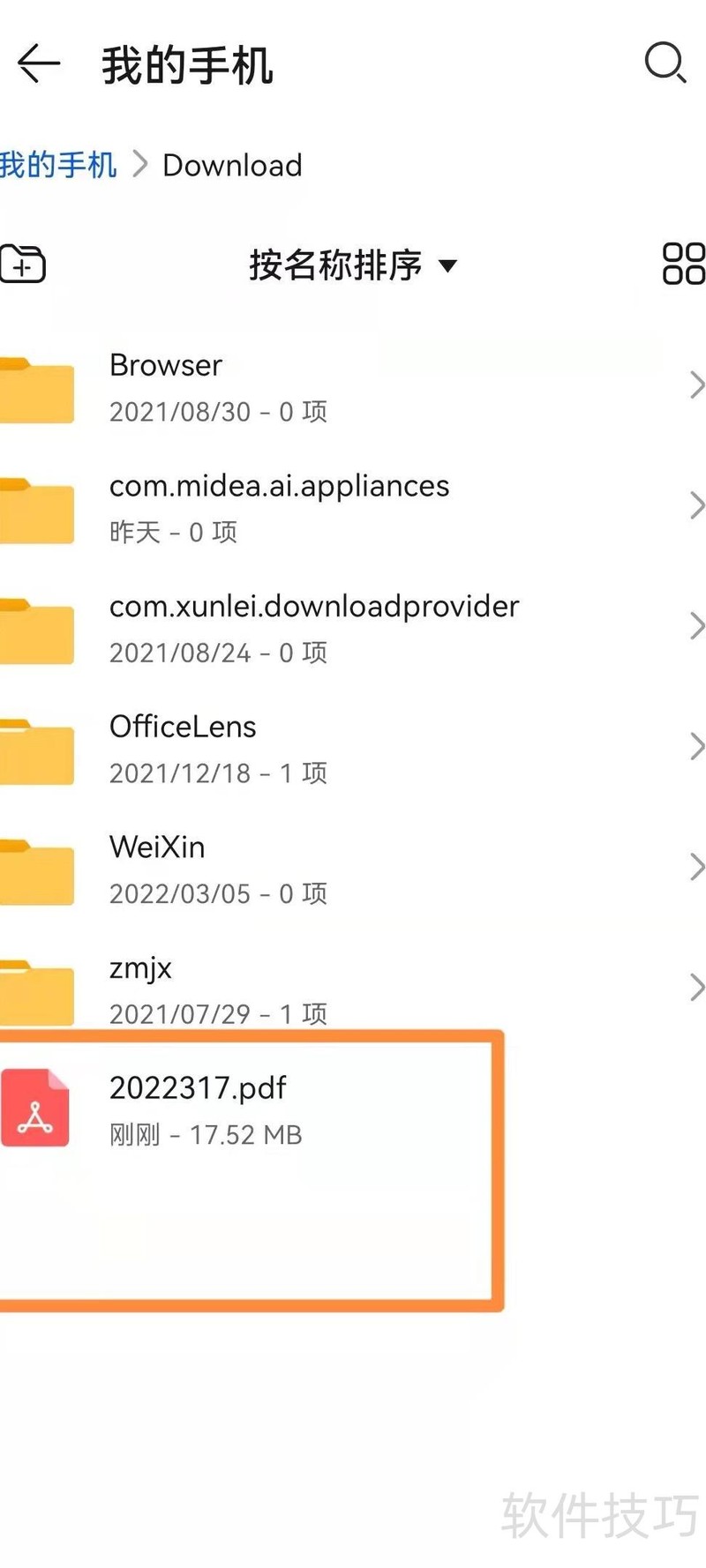The width and height of the screenshot is (706, 1568).
Task: Go back using the top arrow
Action: coord(38,64)
